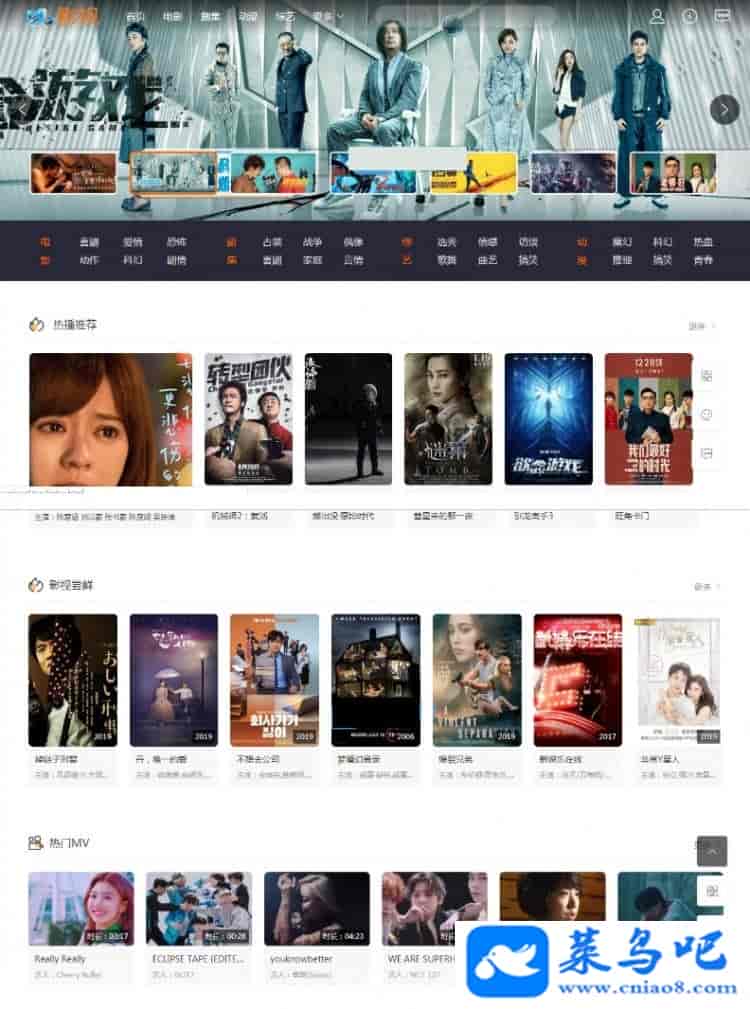This screenshot has height=1009, width=750.
Task: Open viewing history clock icon
Action: (689, 16)
